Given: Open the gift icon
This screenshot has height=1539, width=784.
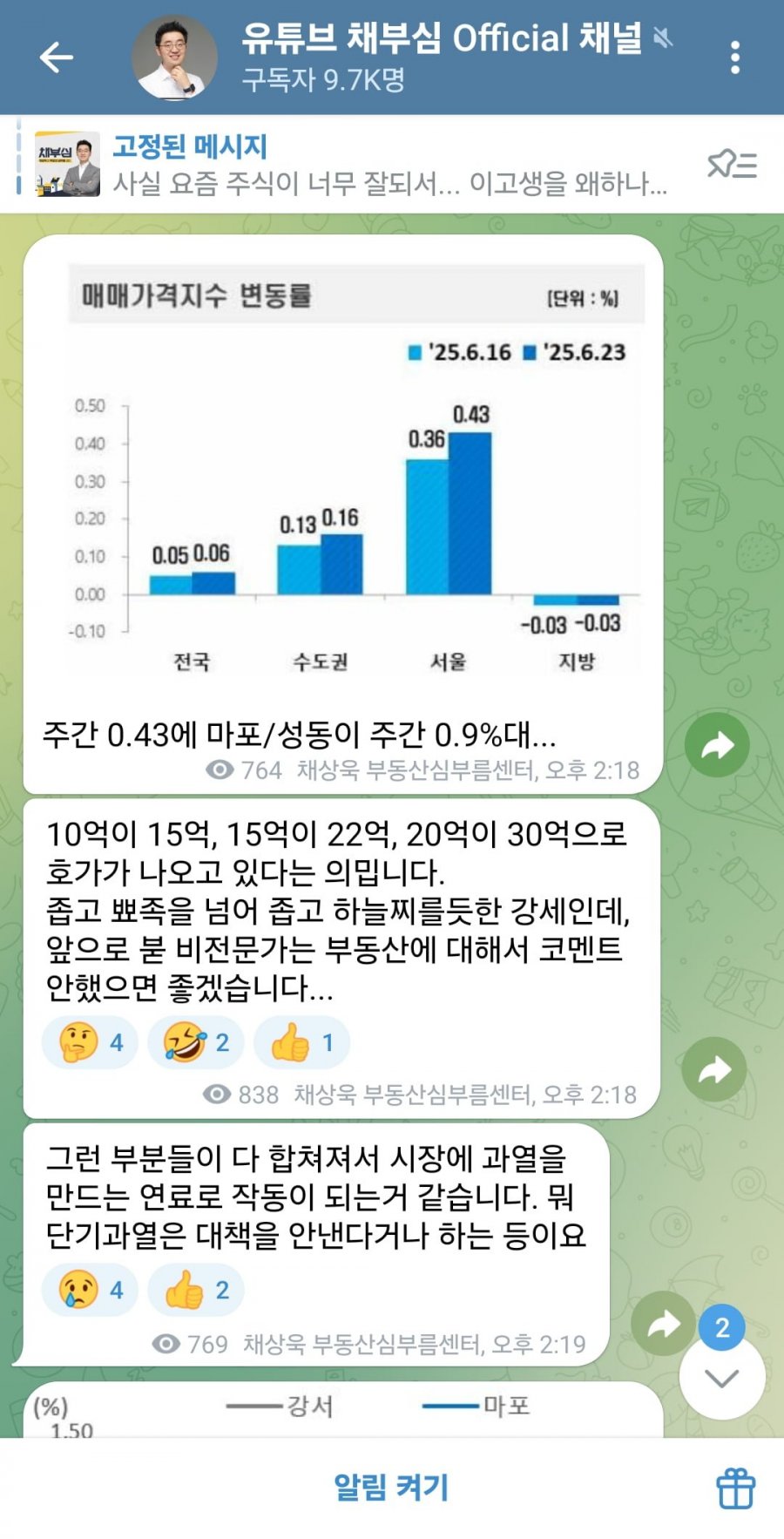Looking at the screenshot, I should 736,1488.
